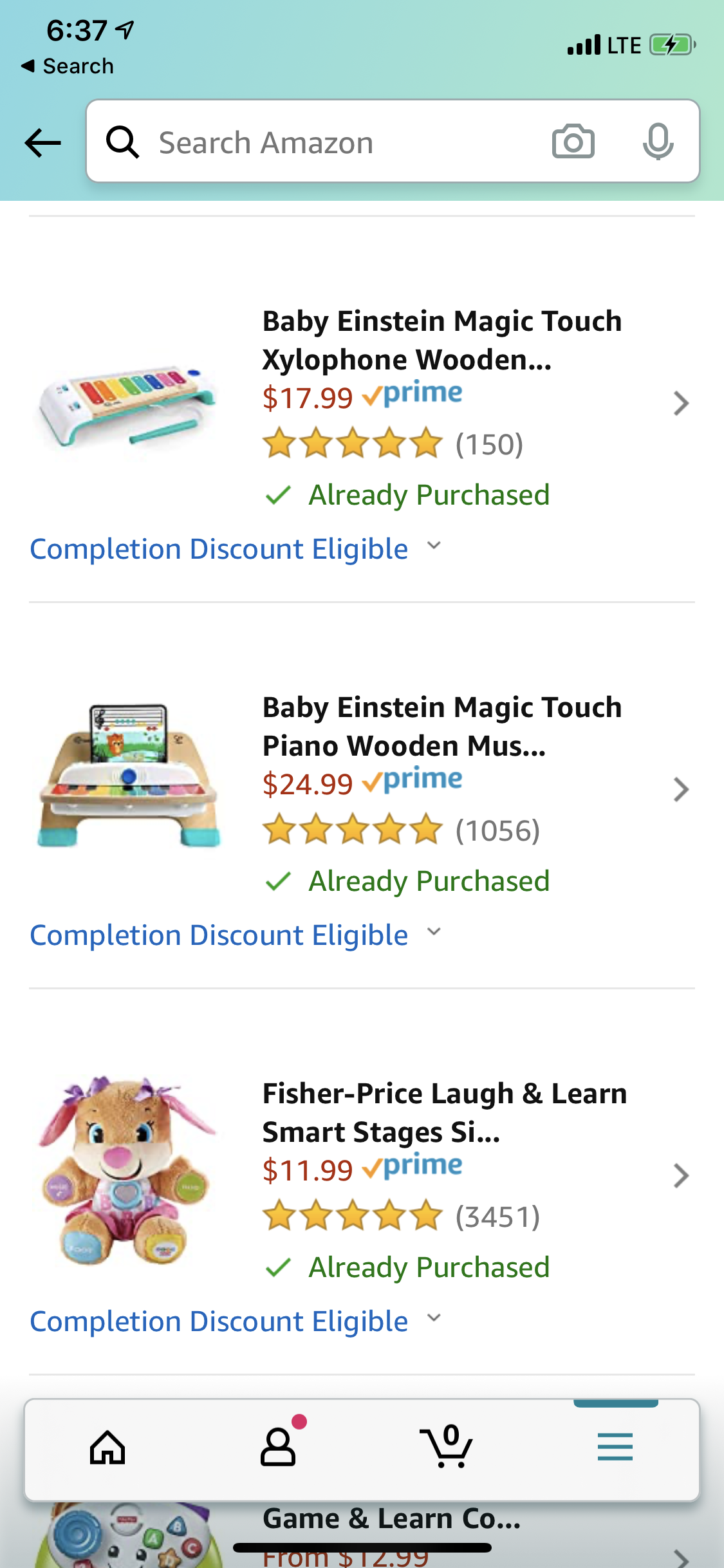This screenshot has height=1568, width=724.
Task: Open Baby Einstein Magic Touch Piano listing
Action: (441, 726)
